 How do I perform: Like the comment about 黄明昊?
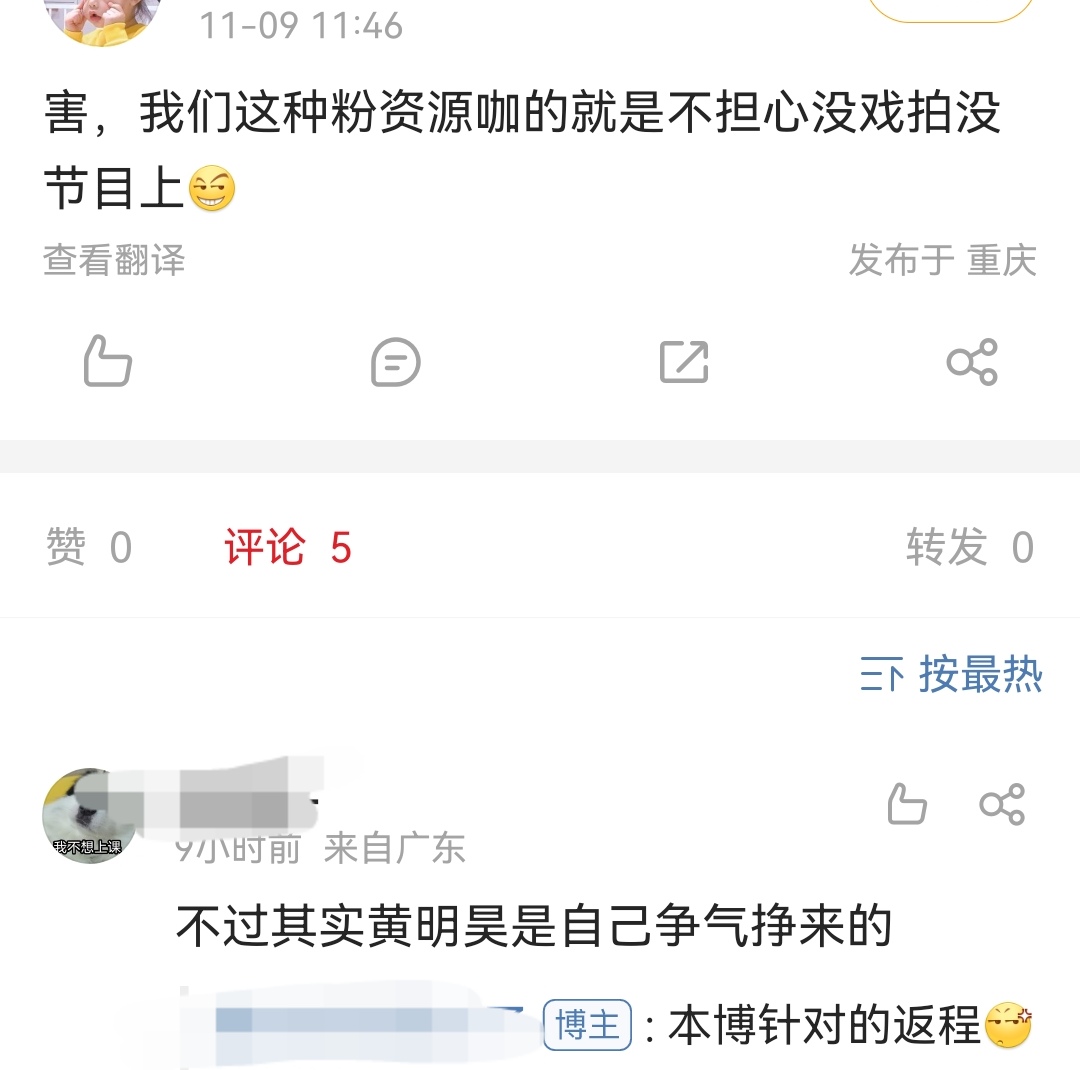[907, 804]
